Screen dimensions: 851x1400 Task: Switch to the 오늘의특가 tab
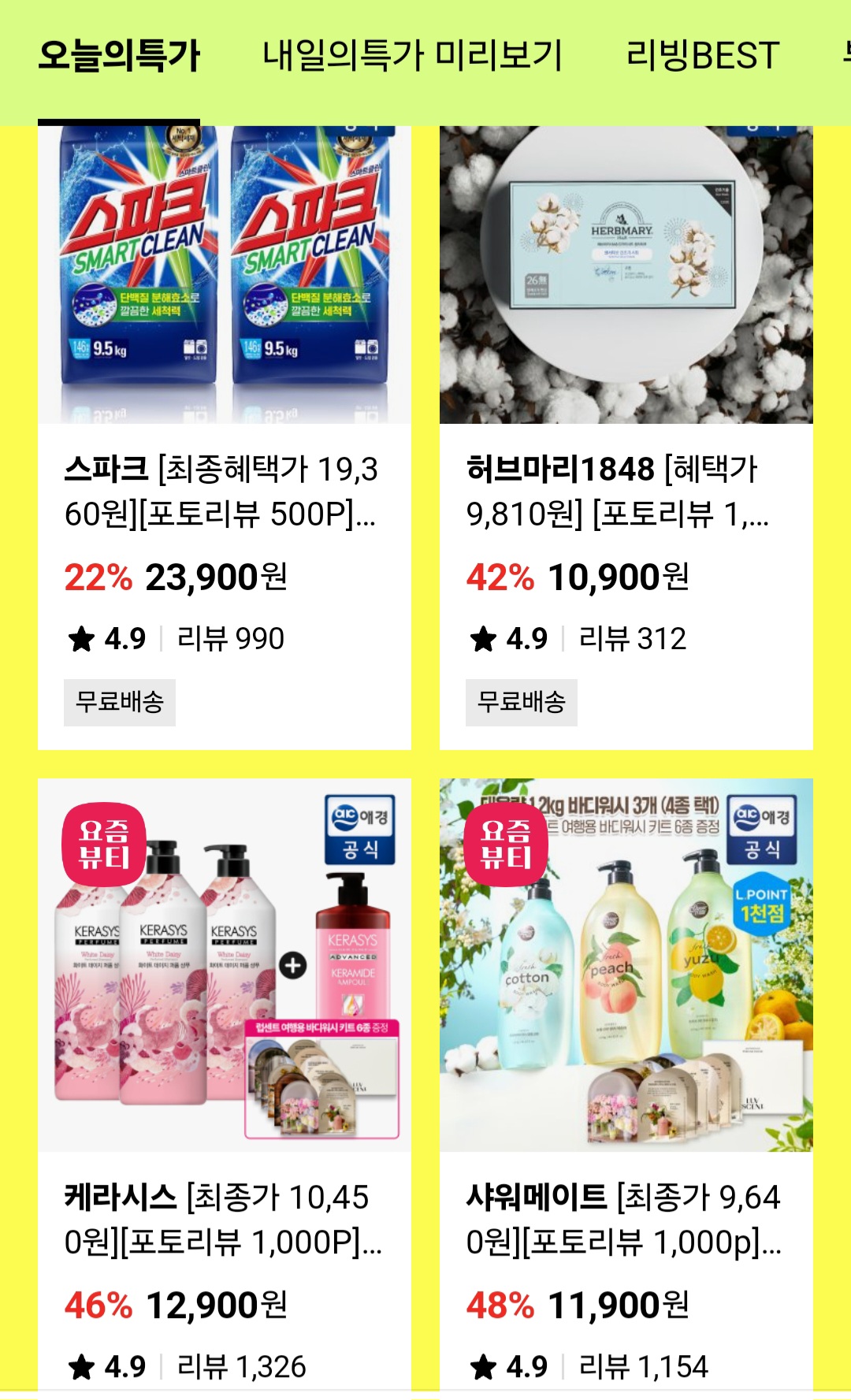pos(119,56)
